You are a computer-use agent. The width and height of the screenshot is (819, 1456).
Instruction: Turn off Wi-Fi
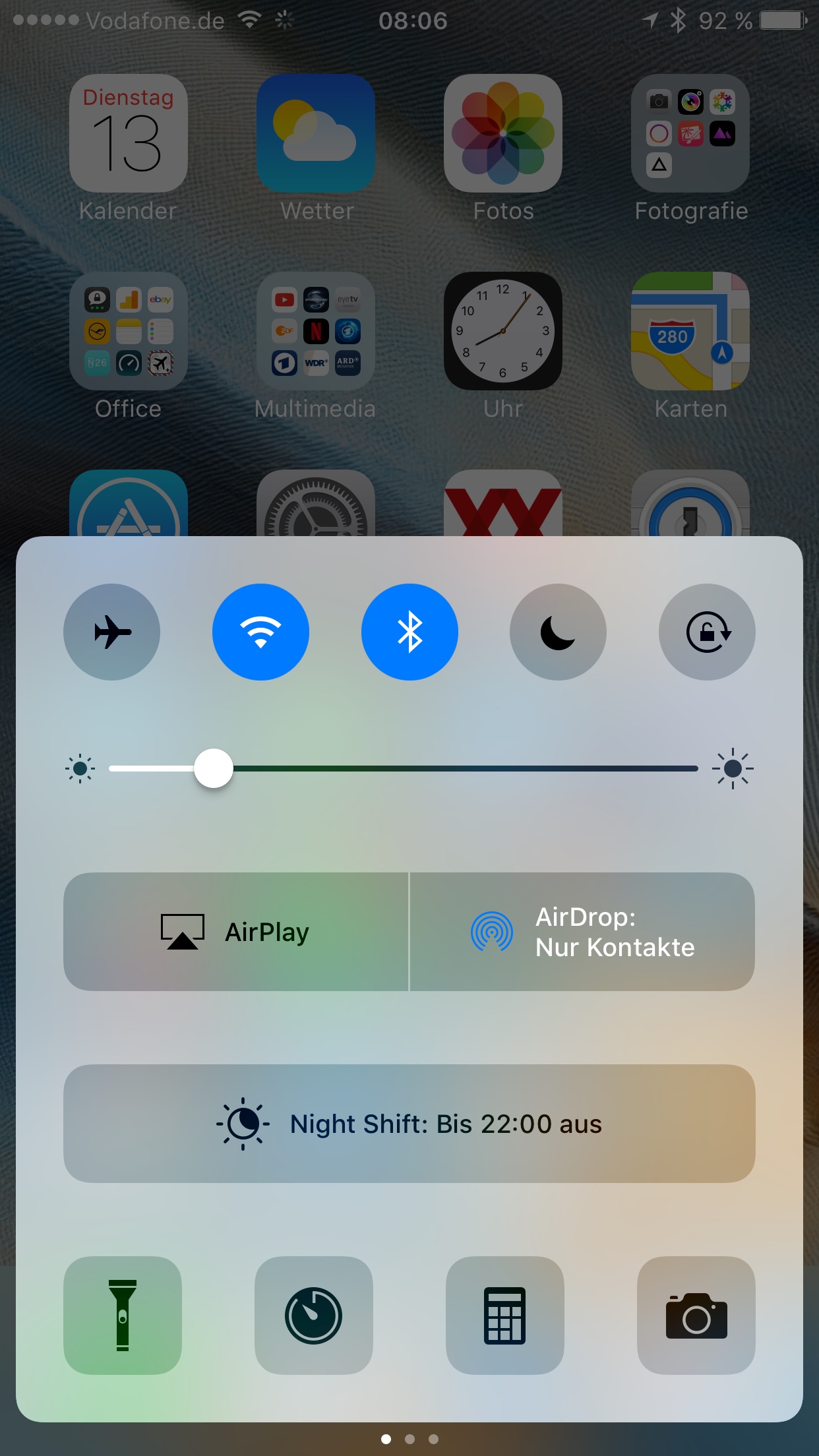[x=260, y=632]
